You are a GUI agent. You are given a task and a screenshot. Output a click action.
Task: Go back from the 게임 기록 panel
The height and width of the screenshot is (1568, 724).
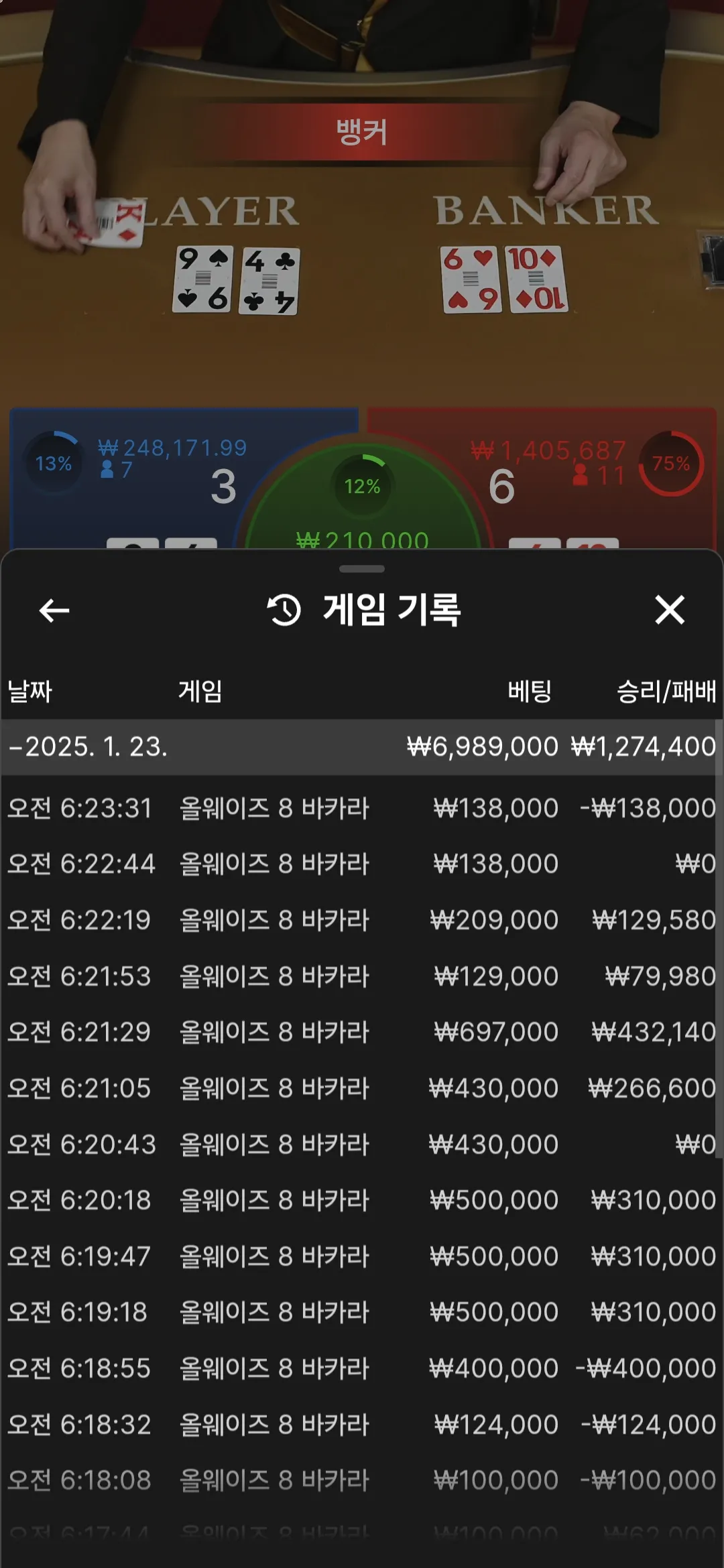[54, 610]
